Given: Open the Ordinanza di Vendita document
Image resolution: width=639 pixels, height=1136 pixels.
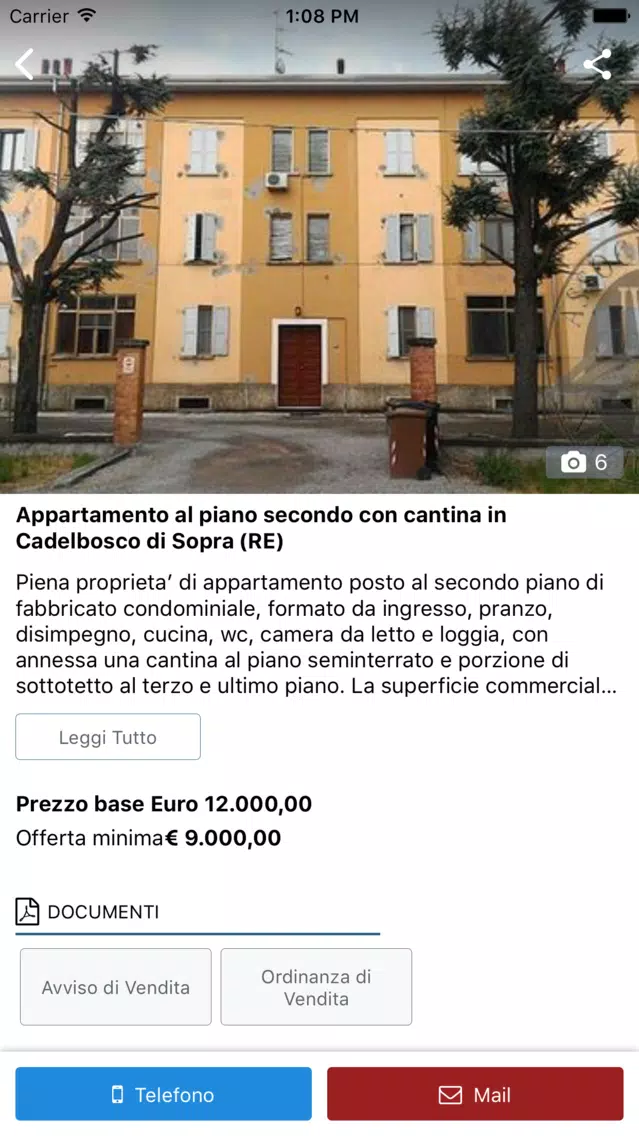Looking at the screenshot, I should point(316,987).
